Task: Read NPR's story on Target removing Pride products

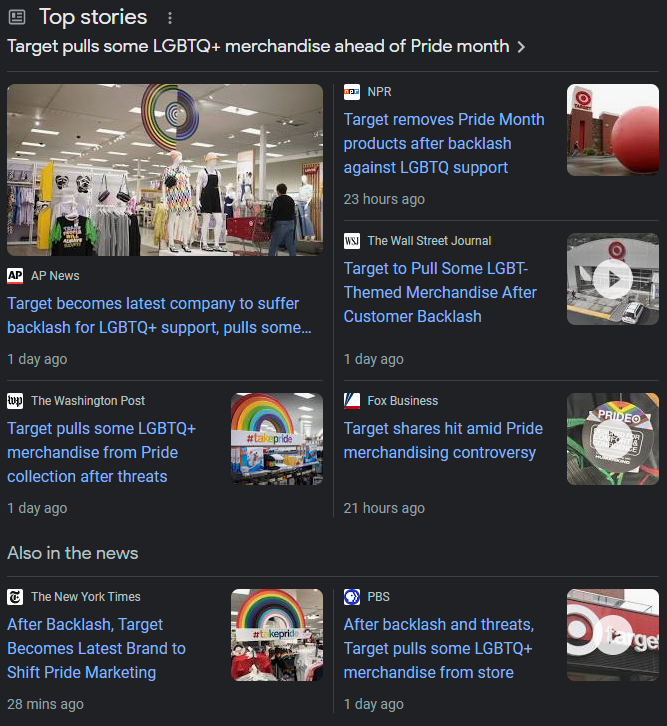Action: [444, 144]
